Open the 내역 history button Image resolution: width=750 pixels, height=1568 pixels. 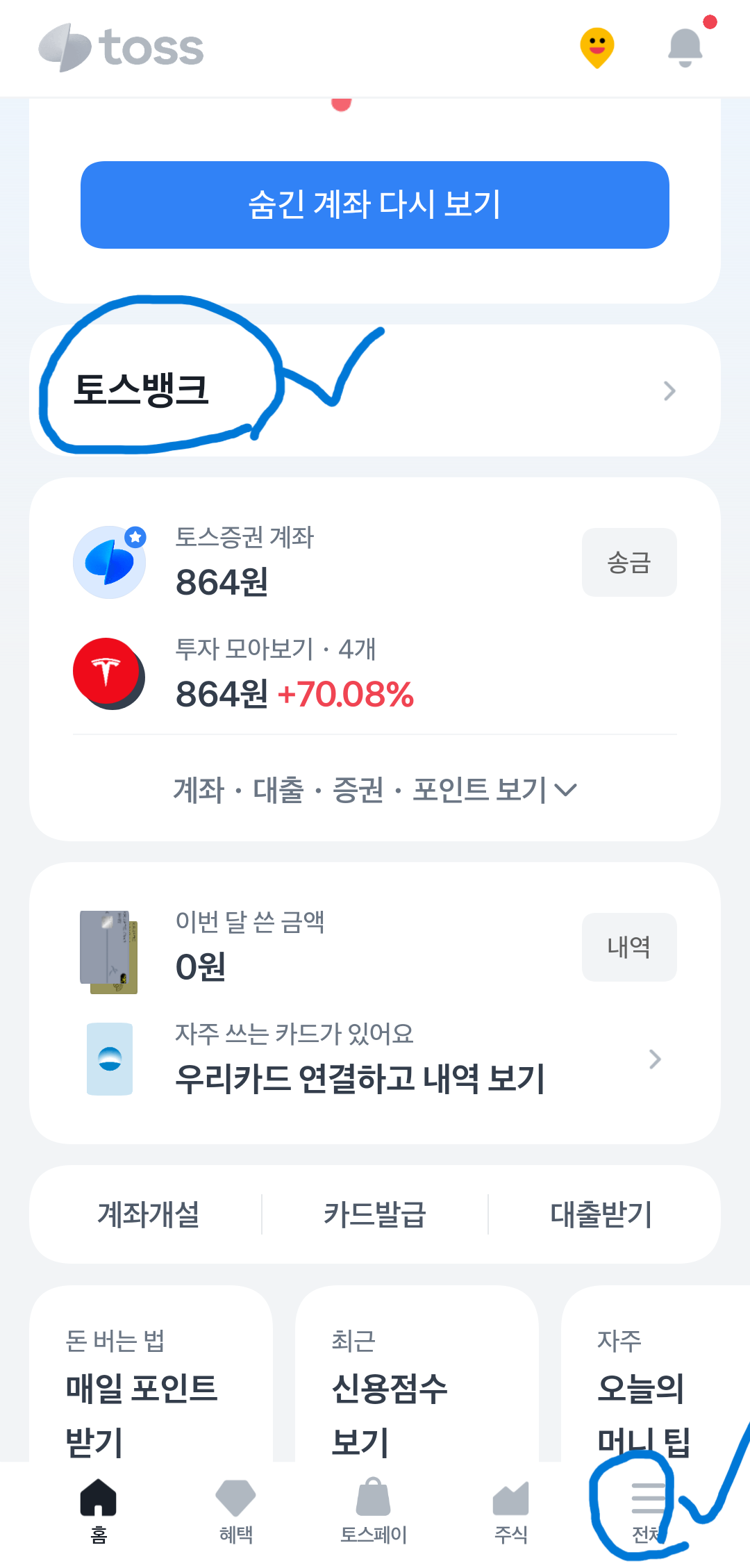click(x=628, y=947)
